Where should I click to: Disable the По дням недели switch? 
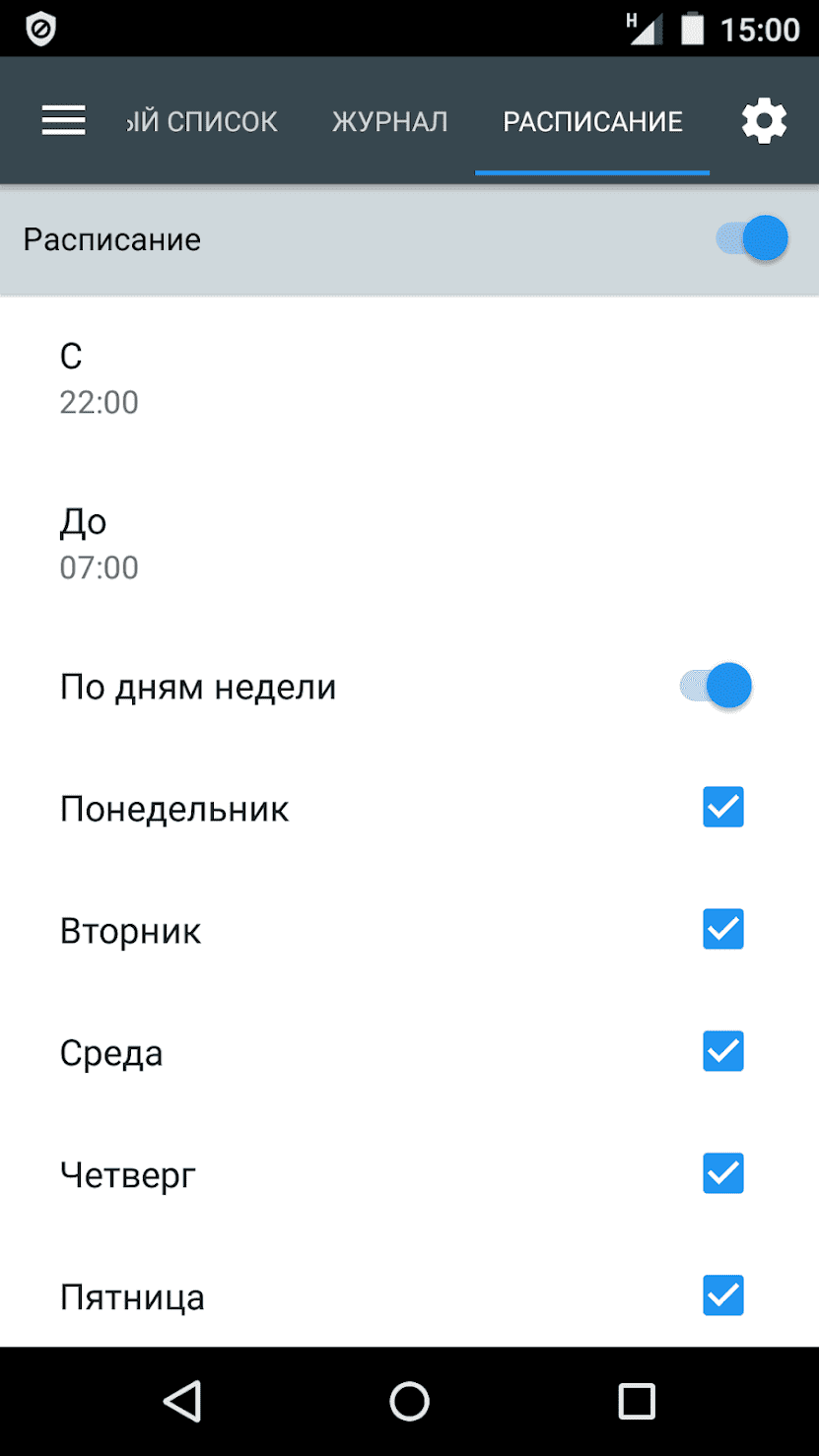pos(717,687)
